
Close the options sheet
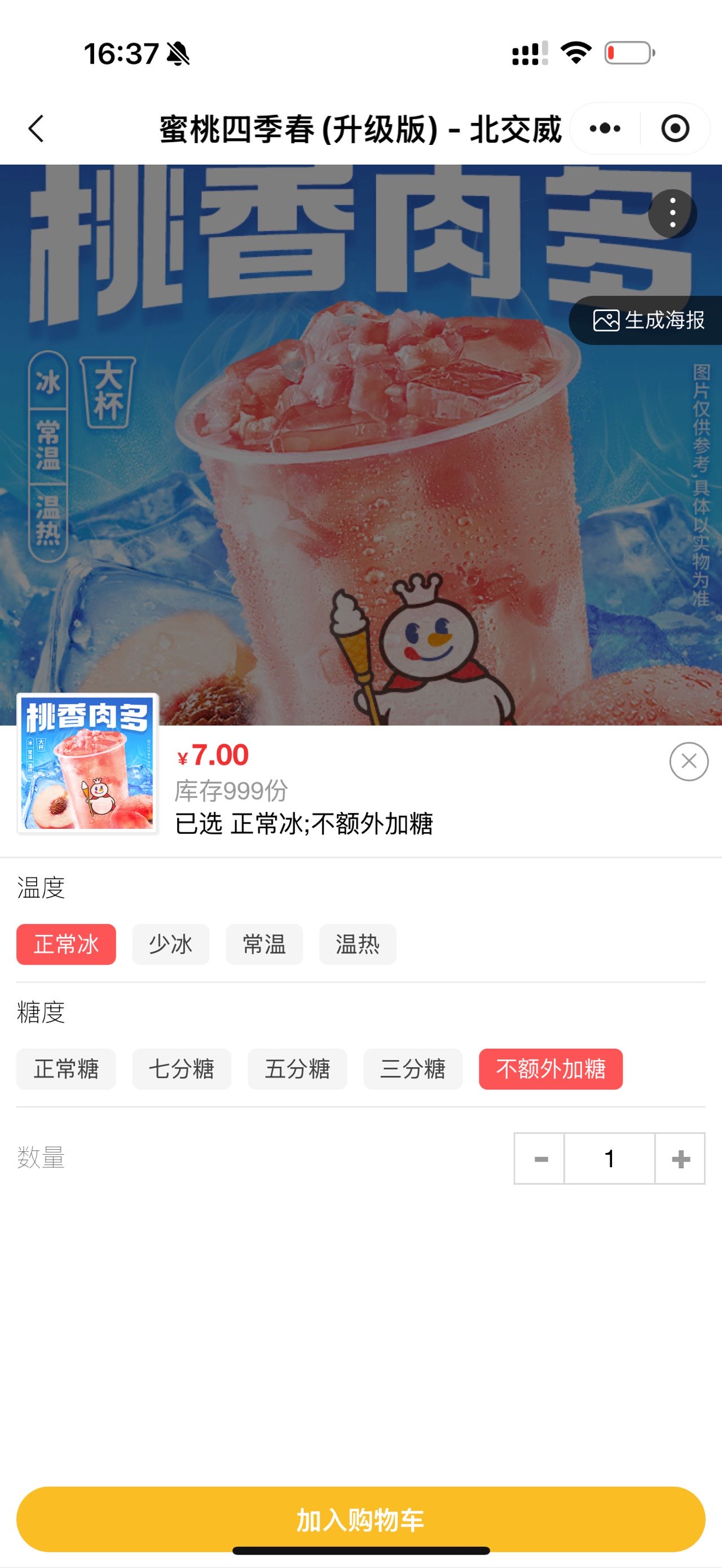(689, 761)
